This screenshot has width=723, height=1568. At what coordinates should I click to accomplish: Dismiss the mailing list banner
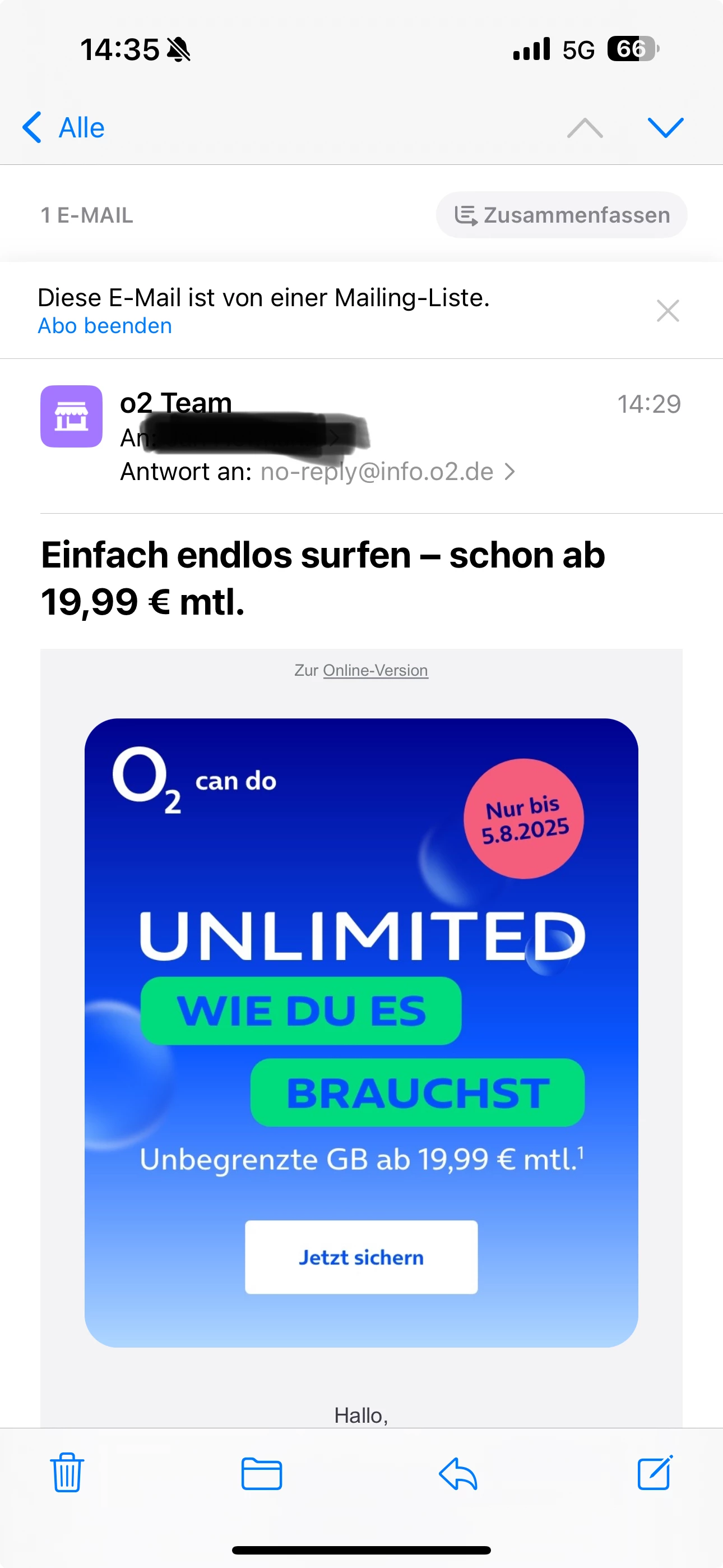tap(668, 311)
